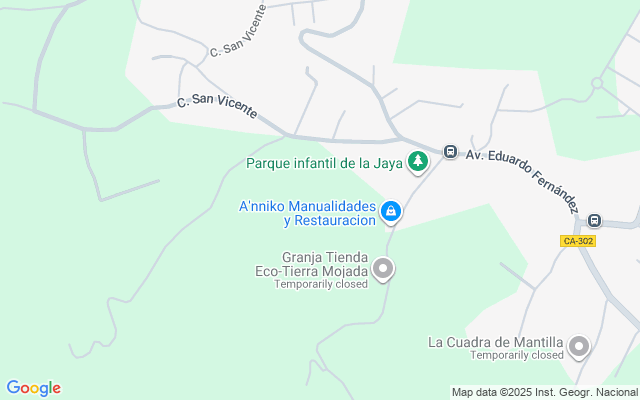The image size is (640, 400).
Task: Open the Granja Tienda Eco-Tierra Mojada pin
Action: [x=383, y=268]
